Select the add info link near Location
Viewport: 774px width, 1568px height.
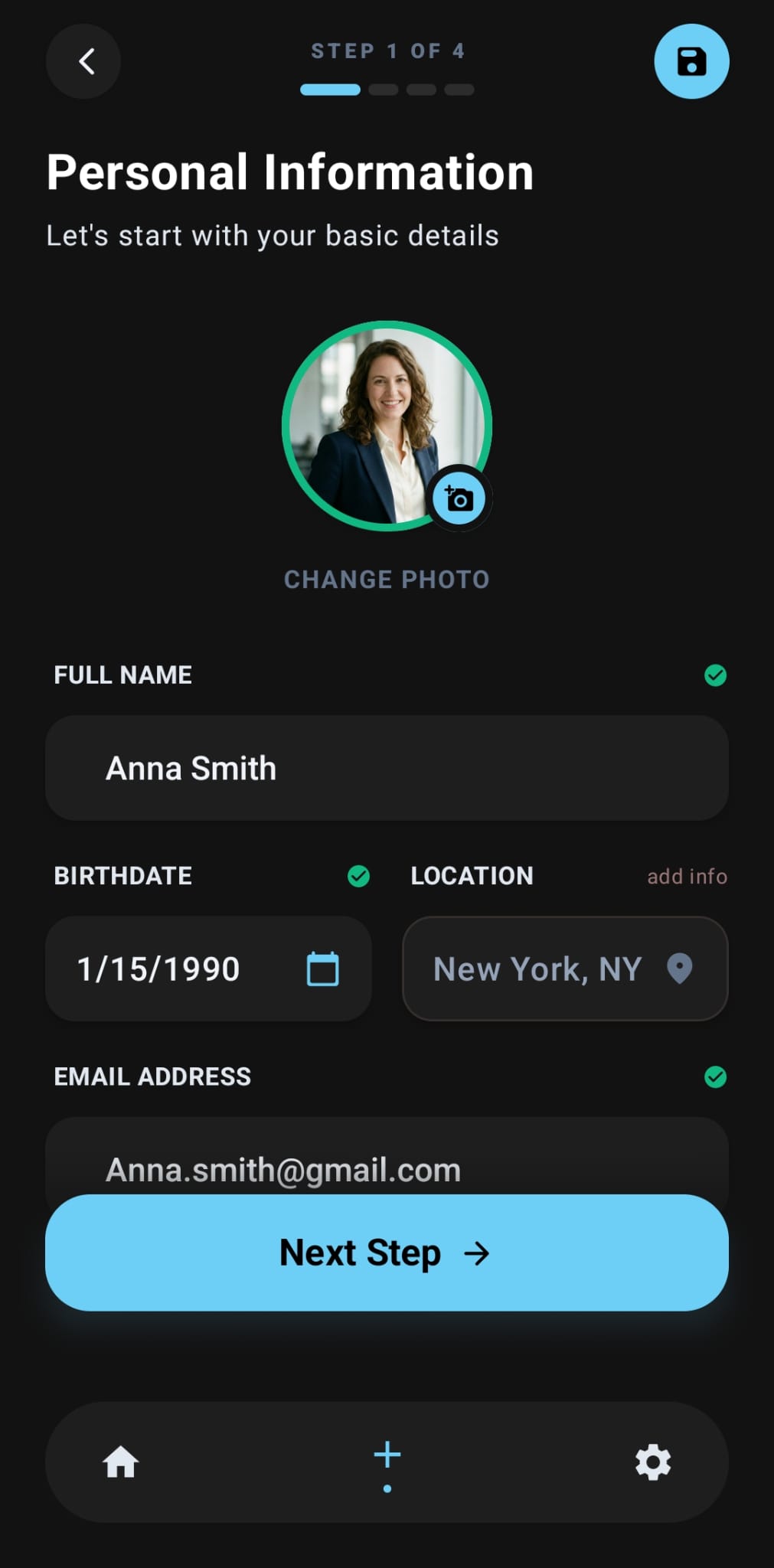click(x=687, y=876)
